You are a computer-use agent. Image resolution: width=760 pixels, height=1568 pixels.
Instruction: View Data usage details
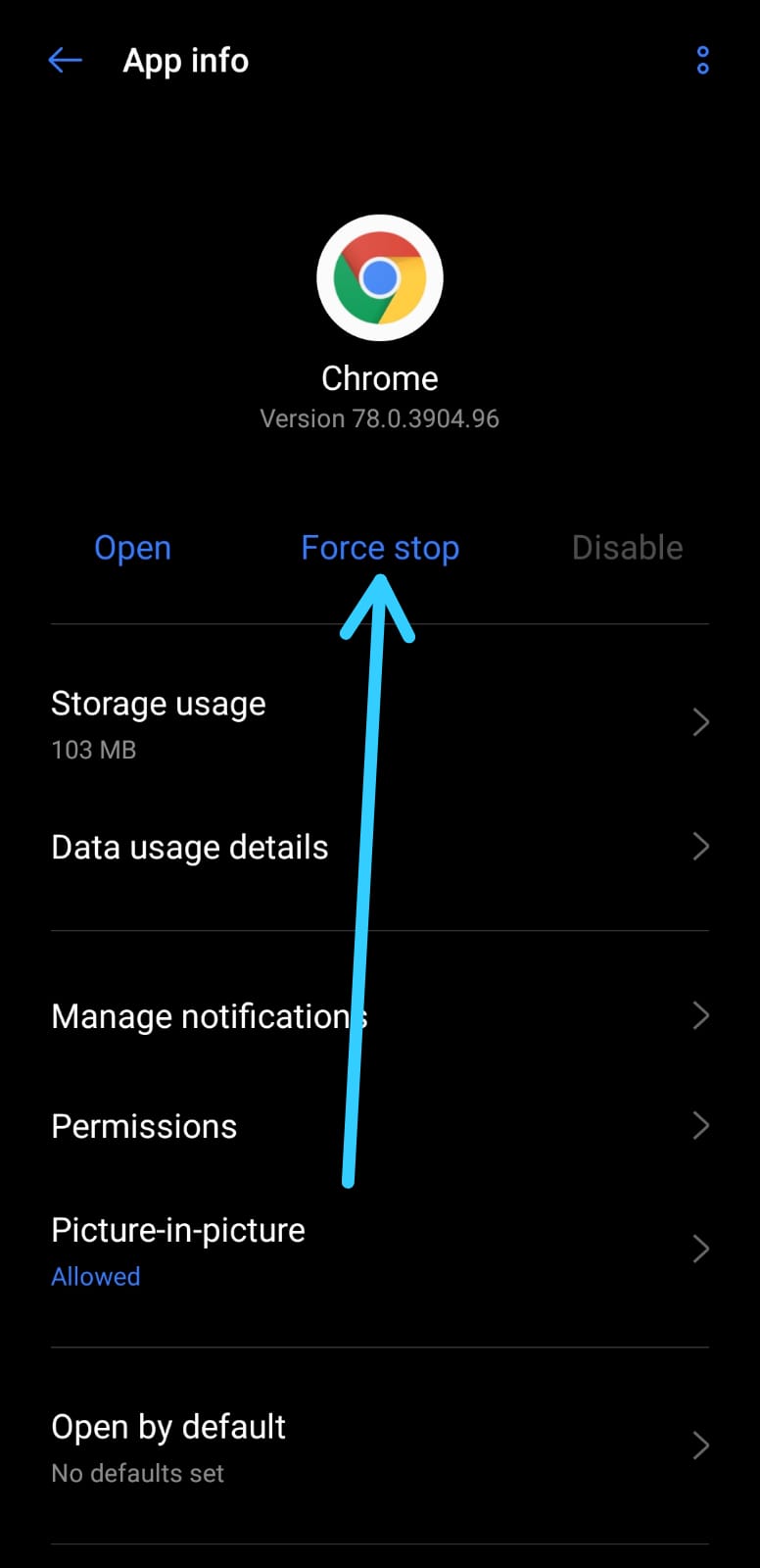tap(380, 847)
